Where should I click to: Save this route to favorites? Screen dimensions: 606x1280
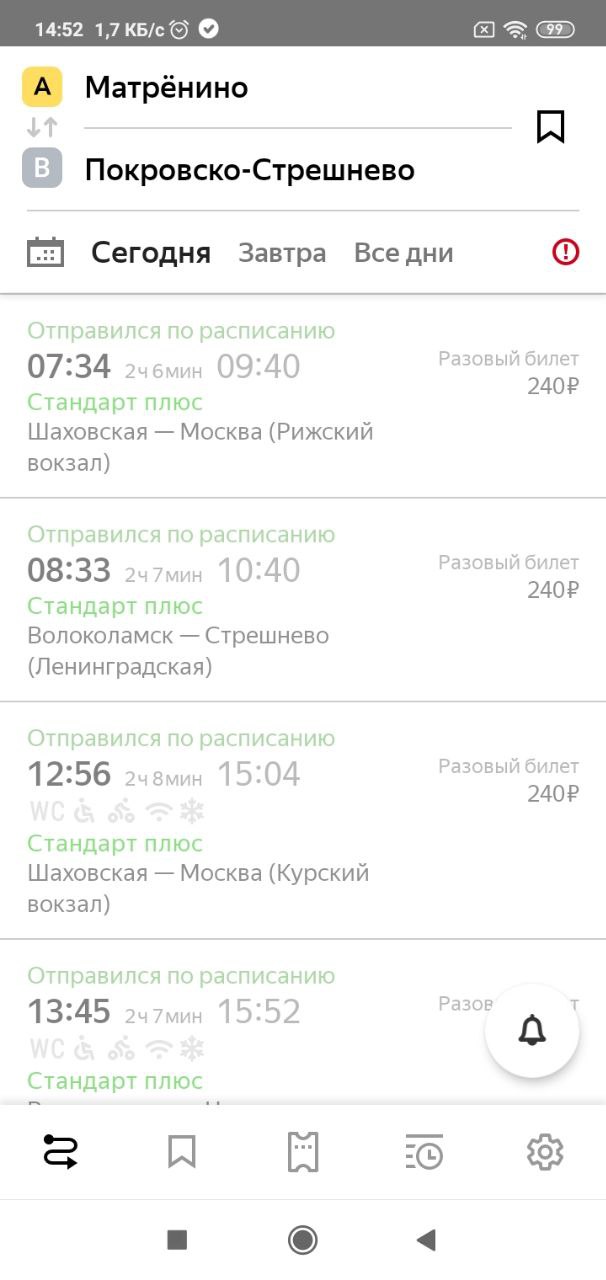pyautogui.click(x=550, y=127)
